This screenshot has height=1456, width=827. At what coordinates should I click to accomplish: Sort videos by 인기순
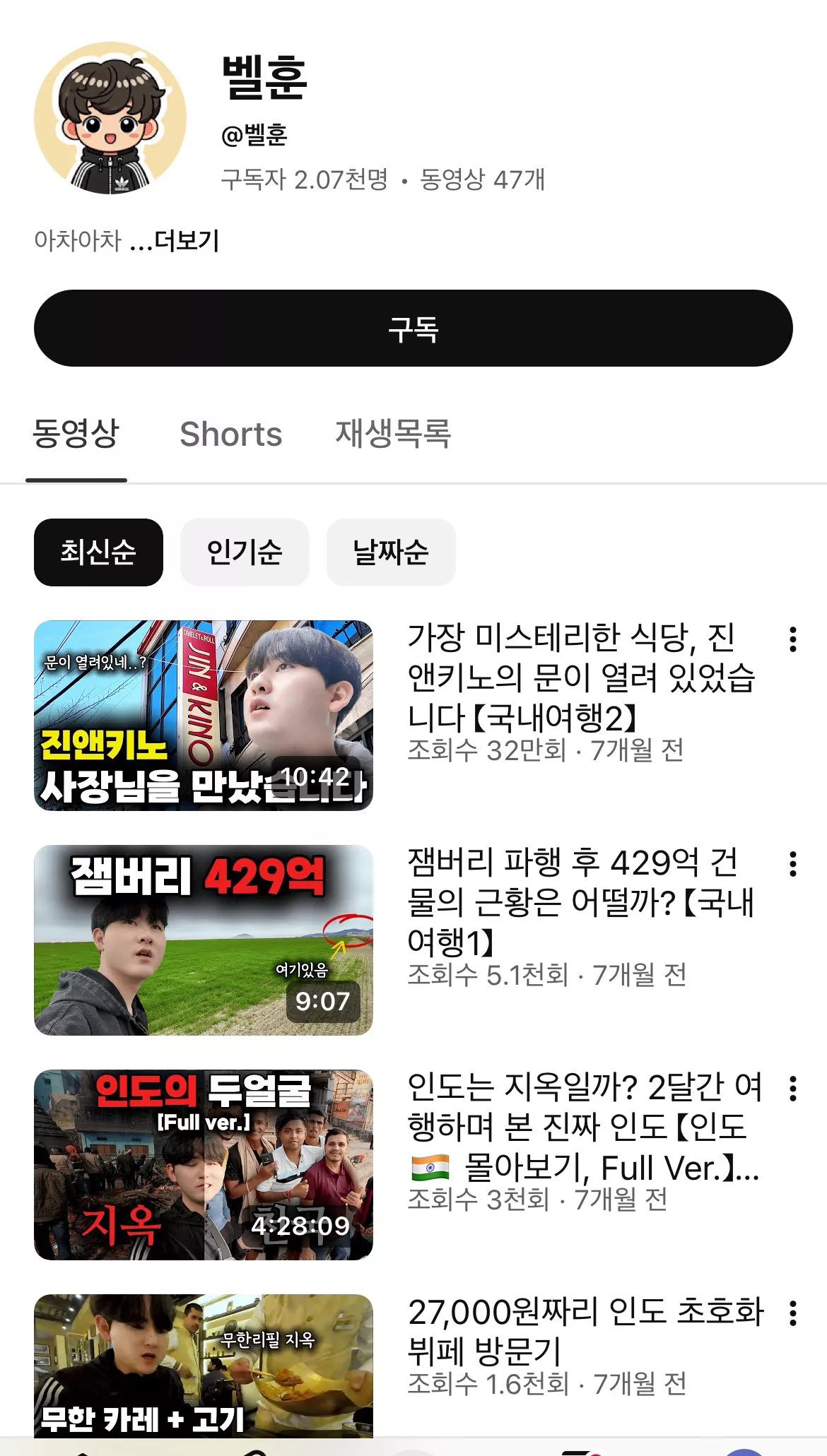(245, 552)
